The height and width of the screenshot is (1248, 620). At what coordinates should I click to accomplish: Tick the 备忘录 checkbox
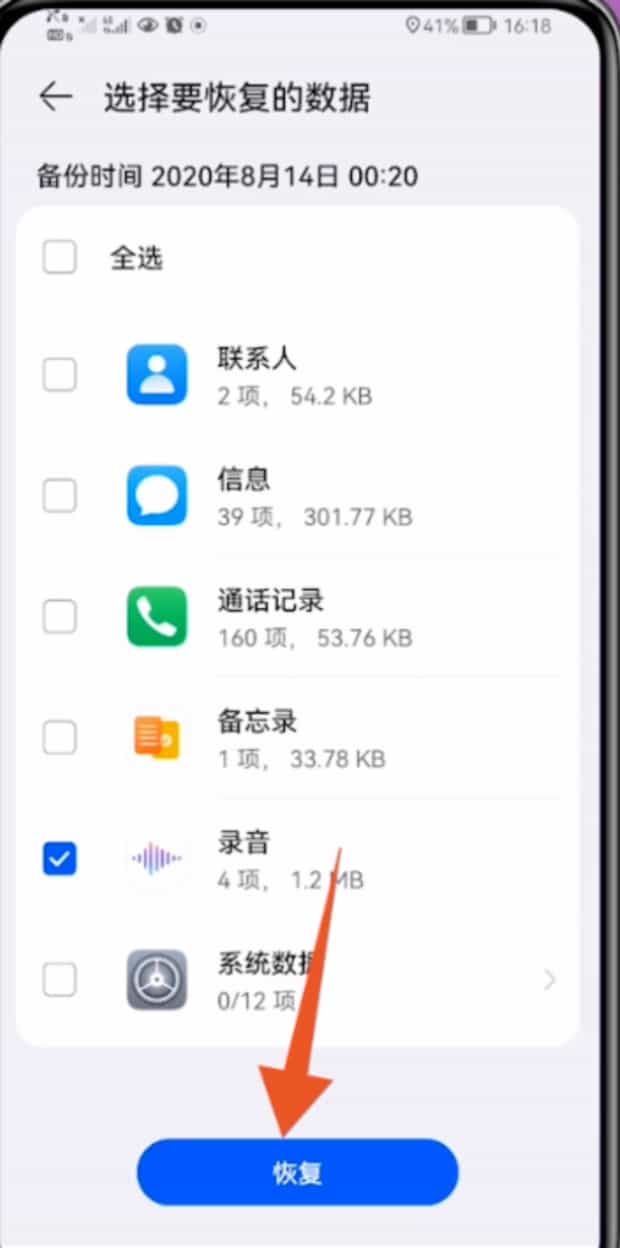click(x=59, y=738)
